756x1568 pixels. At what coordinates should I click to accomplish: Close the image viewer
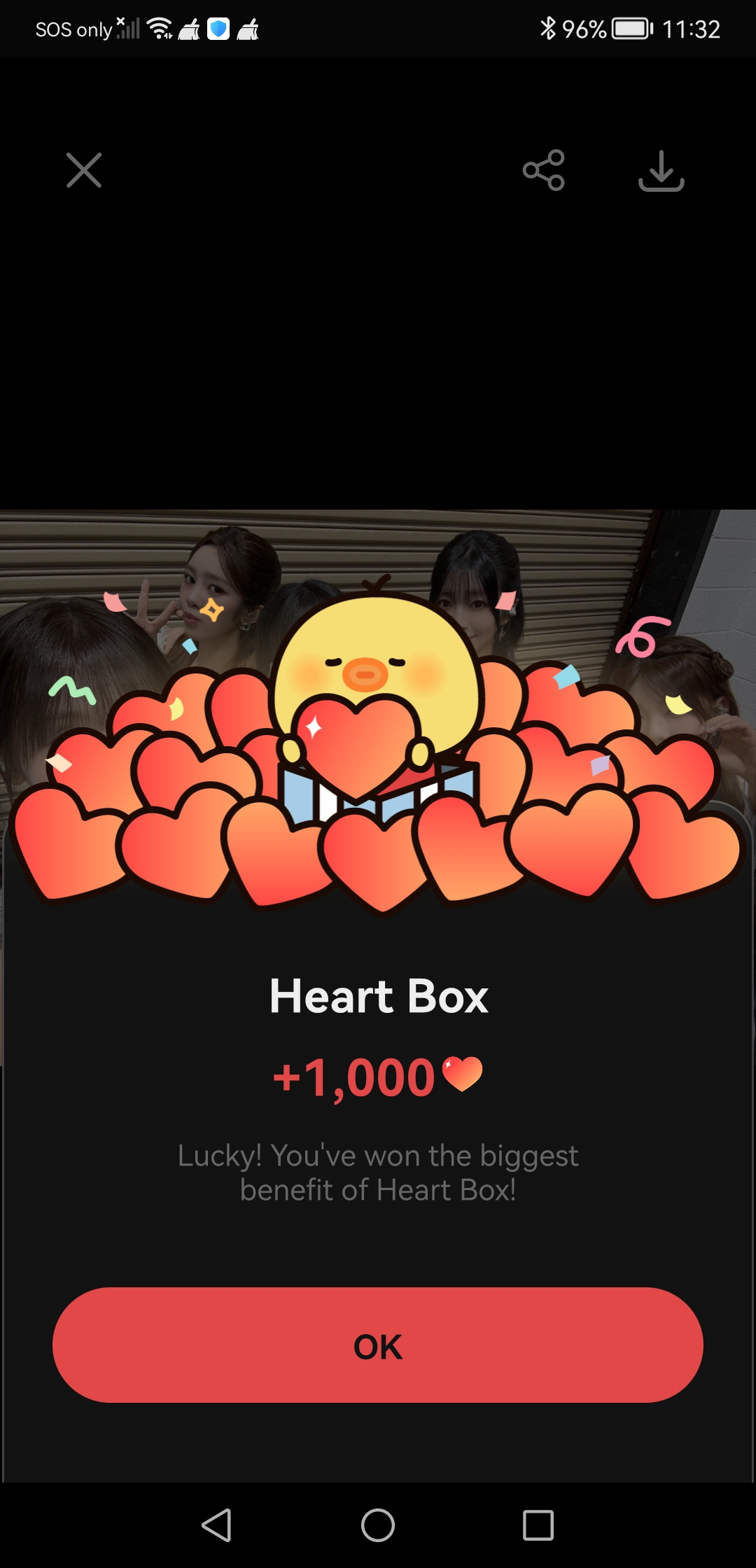click(x=84, y=170)
